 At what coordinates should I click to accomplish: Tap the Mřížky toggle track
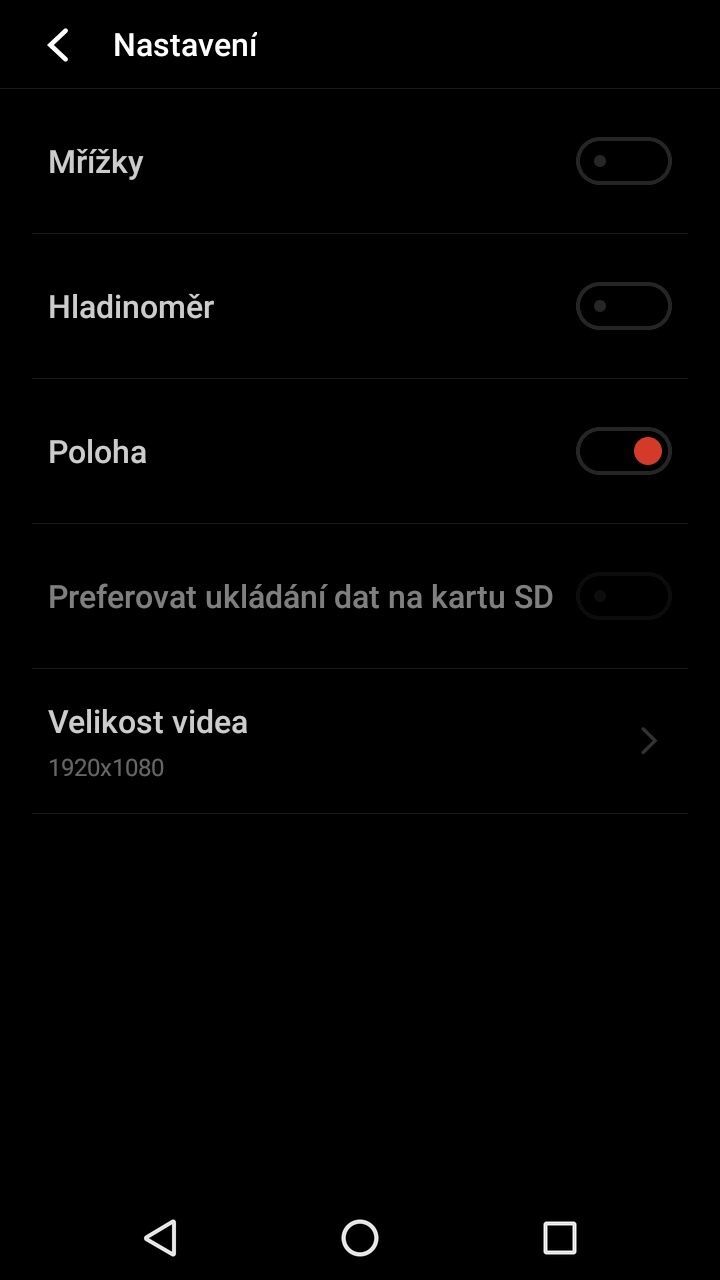[622, 161]
